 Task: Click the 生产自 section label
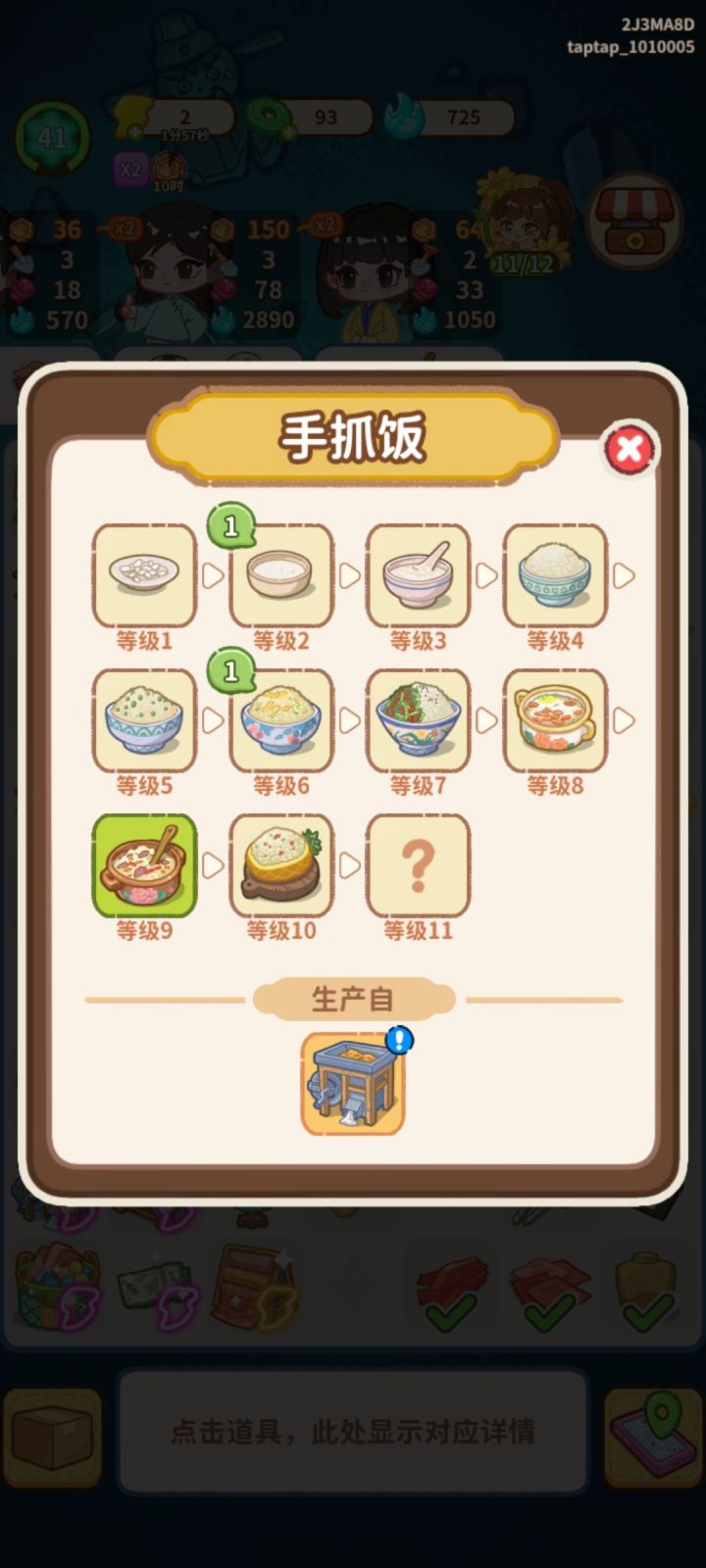click(x=353, y=998)
